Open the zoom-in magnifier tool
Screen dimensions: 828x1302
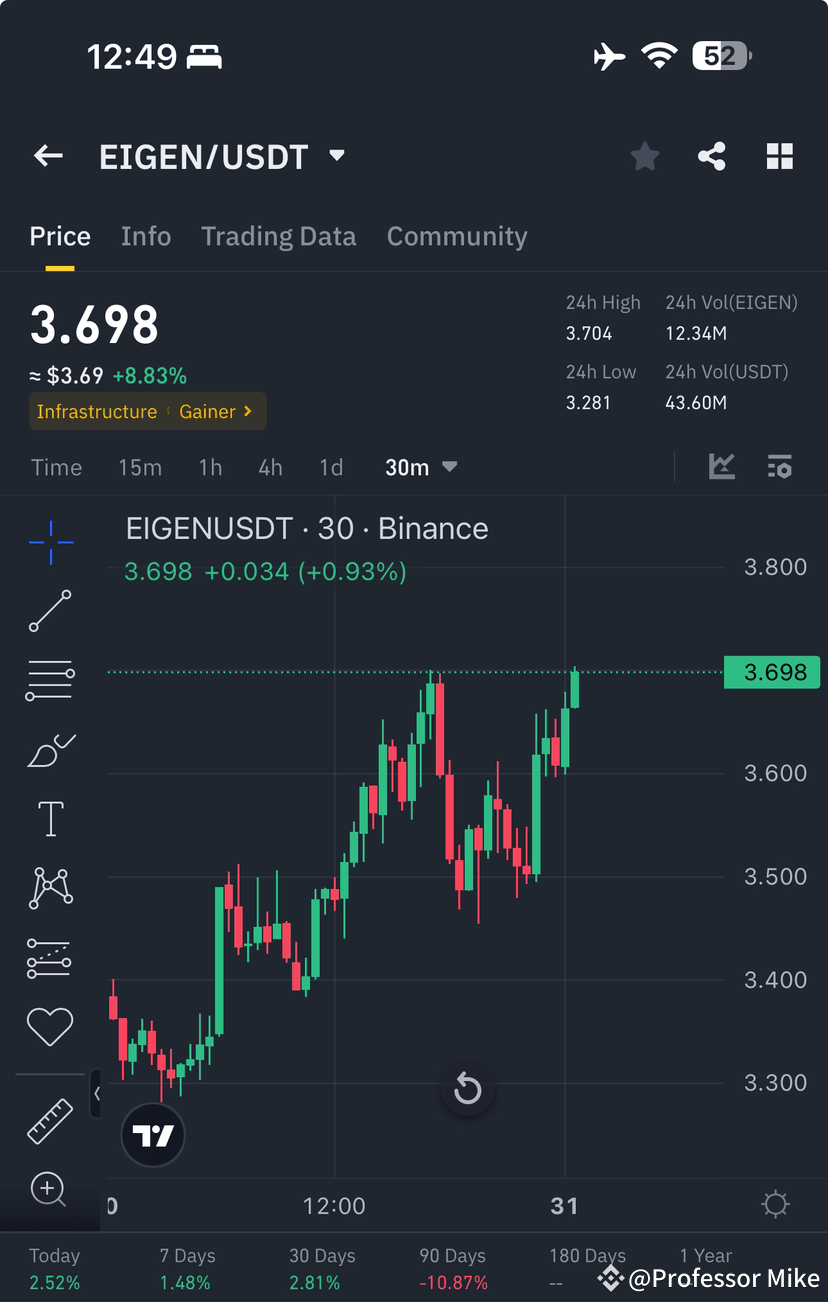pos(50,1189)
